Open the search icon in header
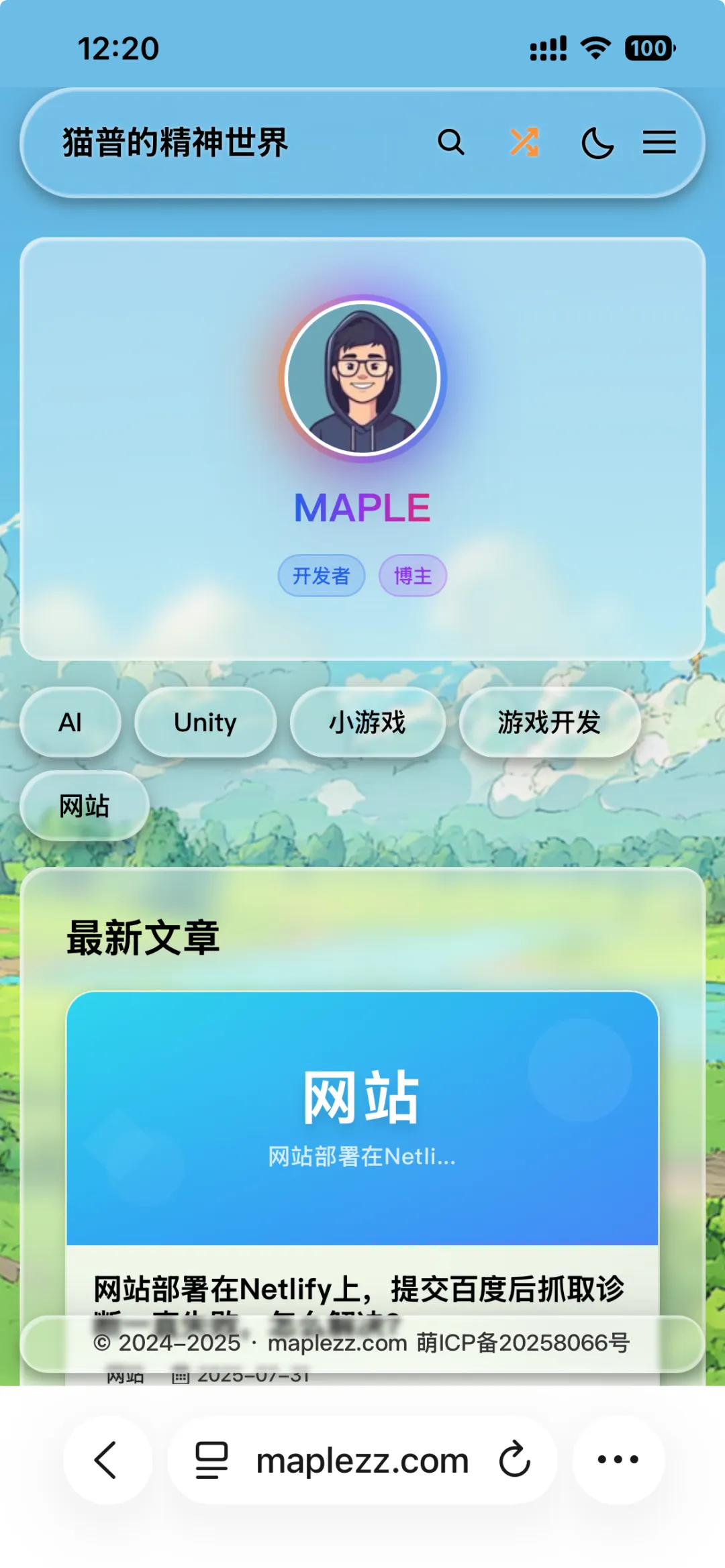 click(x=451, y=142)
